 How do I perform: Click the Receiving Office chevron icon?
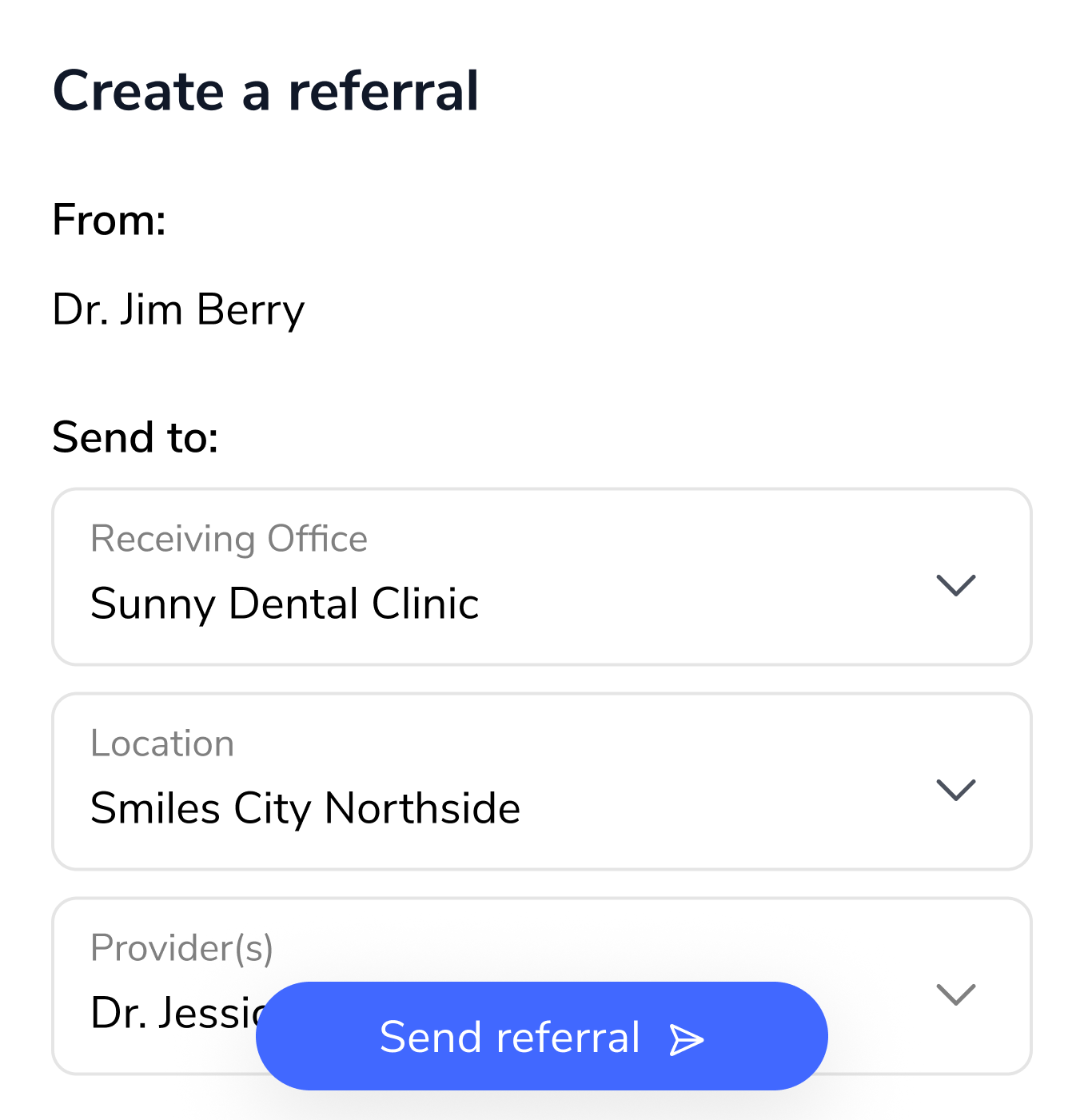[954, 586]
